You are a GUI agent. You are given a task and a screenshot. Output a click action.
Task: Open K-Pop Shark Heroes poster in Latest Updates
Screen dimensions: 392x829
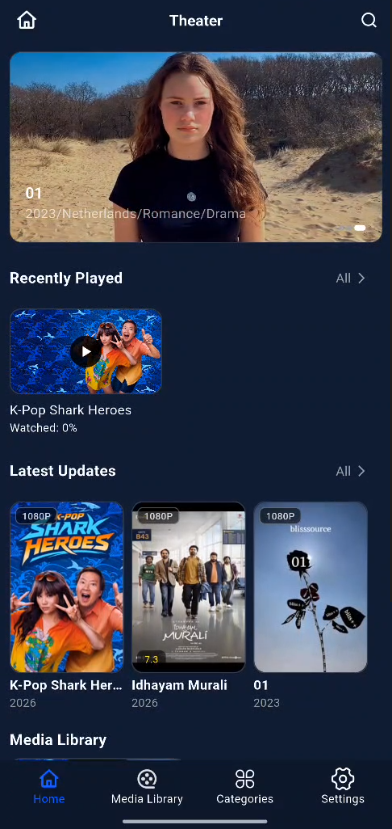coord(67,587)
